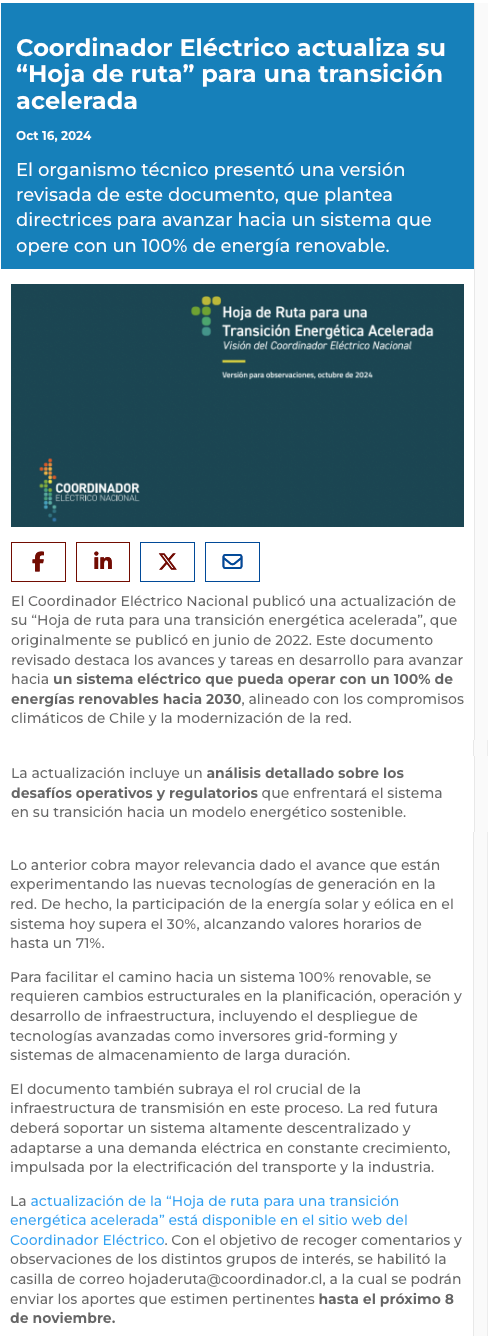The width and height of the screenshot is (488, 1336).
Task: Share the article on LinkedIn
Action: pyautogui.click(x=103, y=562)
